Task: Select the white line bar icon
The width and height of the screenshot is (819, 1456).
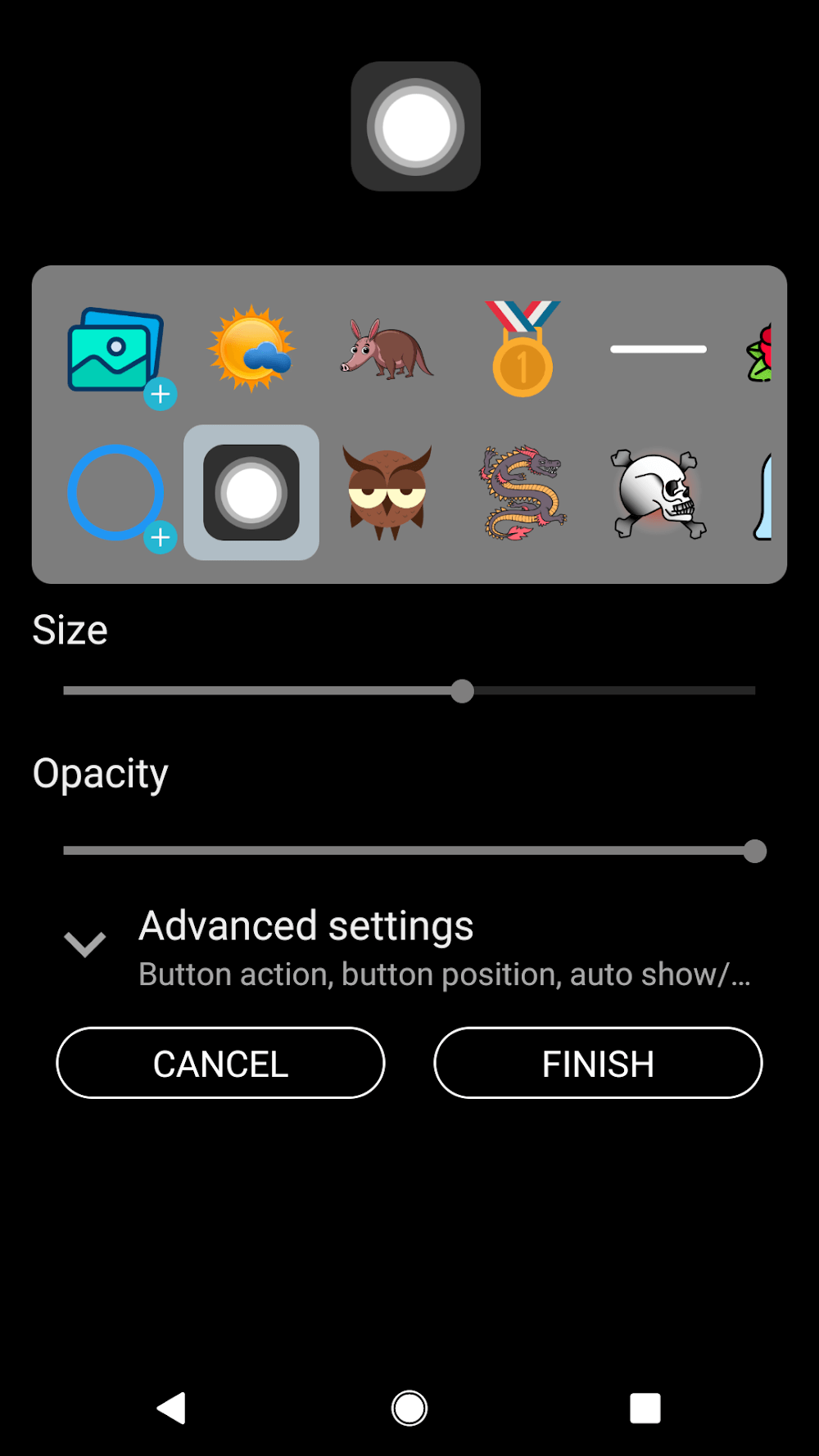Action: (x=658, y=350)
